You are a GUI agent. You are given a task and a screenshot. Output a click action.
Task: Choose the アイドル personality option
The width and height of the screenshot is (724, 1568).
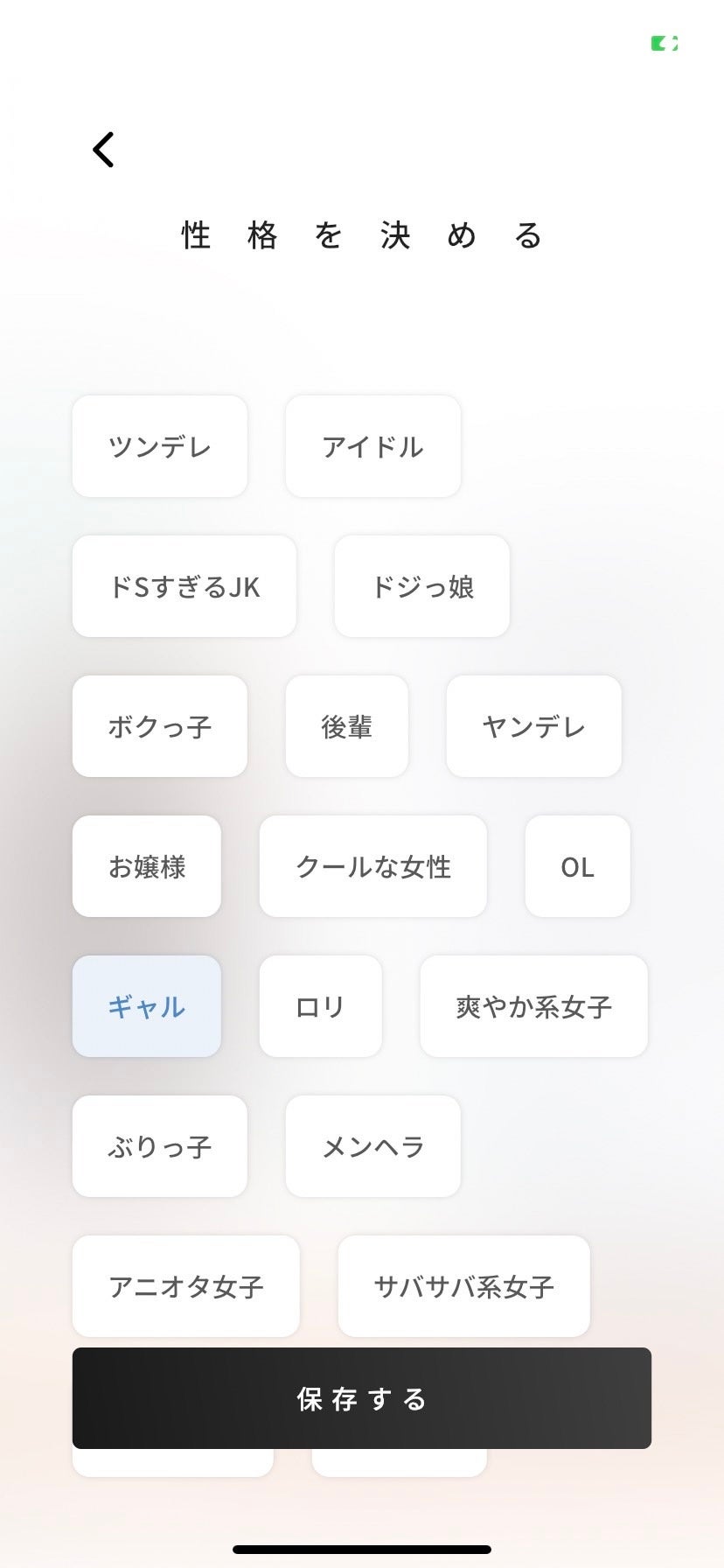(x=373, y=446)
